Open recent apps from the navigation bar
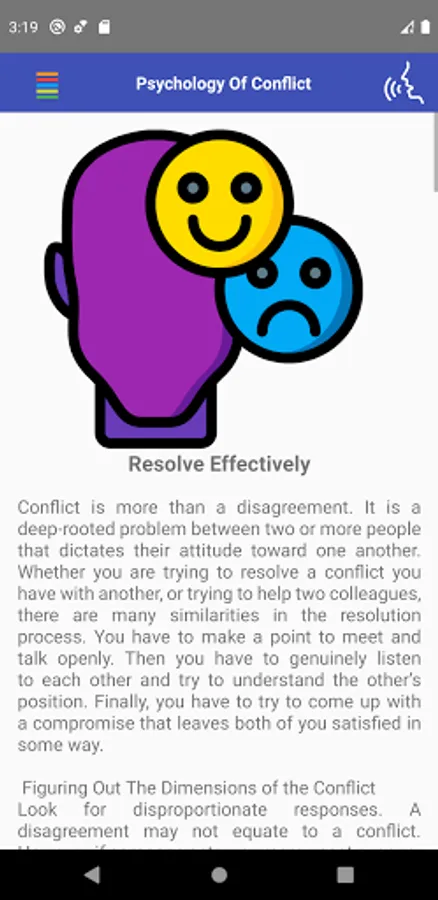Screen dimensions: 438x900 pos(345,875)
